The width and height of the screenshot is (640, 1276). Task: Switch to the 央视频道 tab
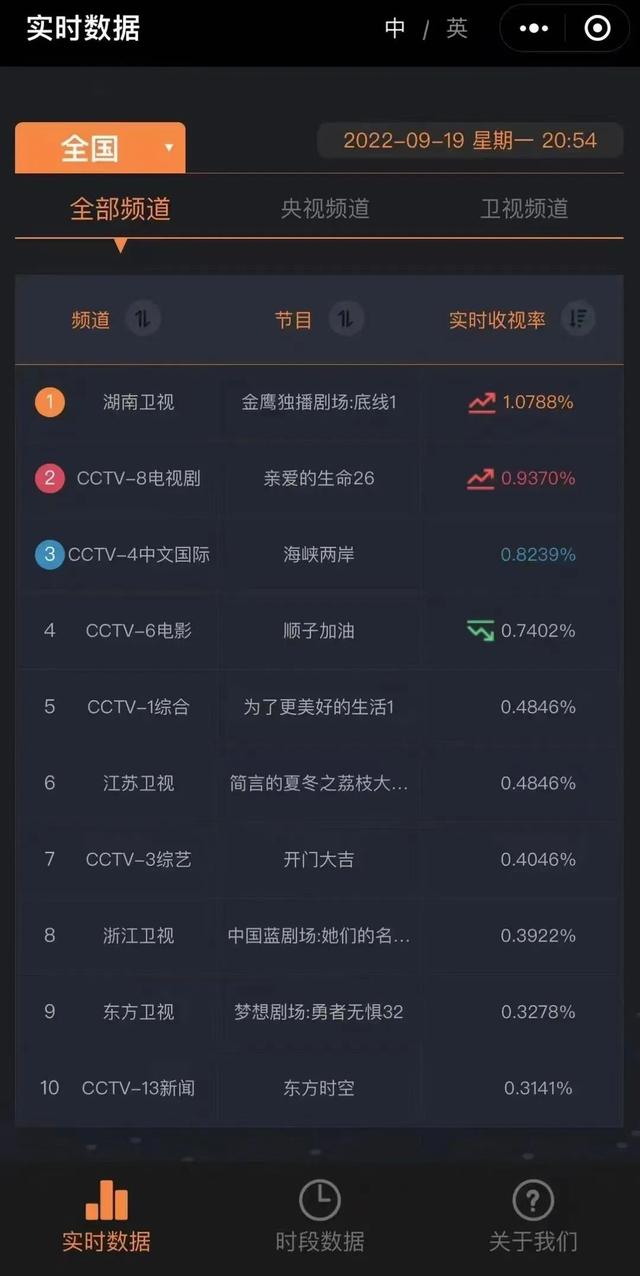coord(325,208)
